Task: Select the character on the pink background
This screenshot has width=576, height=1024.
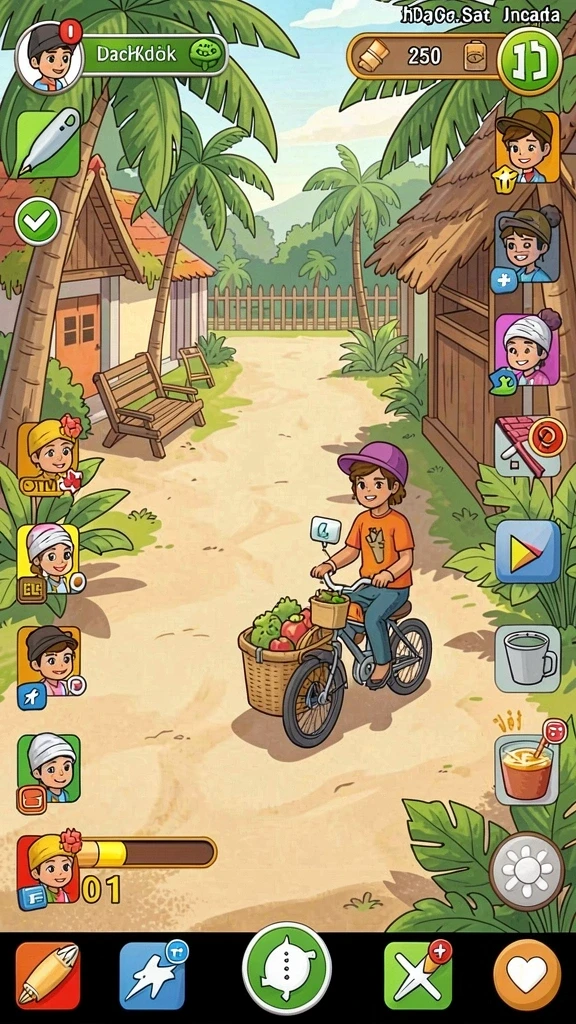Action: [527, 351]
